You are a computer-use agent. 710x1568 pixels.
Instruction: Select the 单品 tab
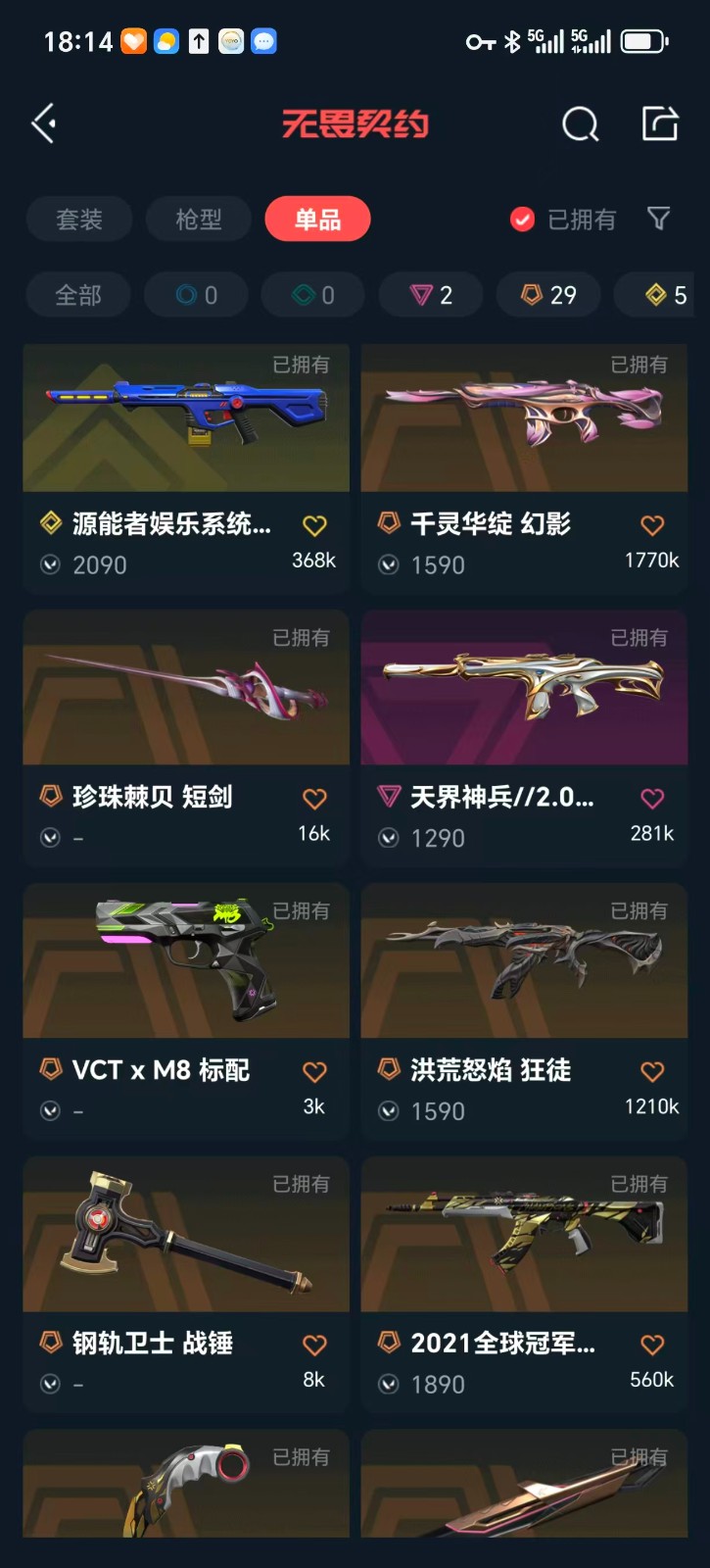(x=317, y=219)
